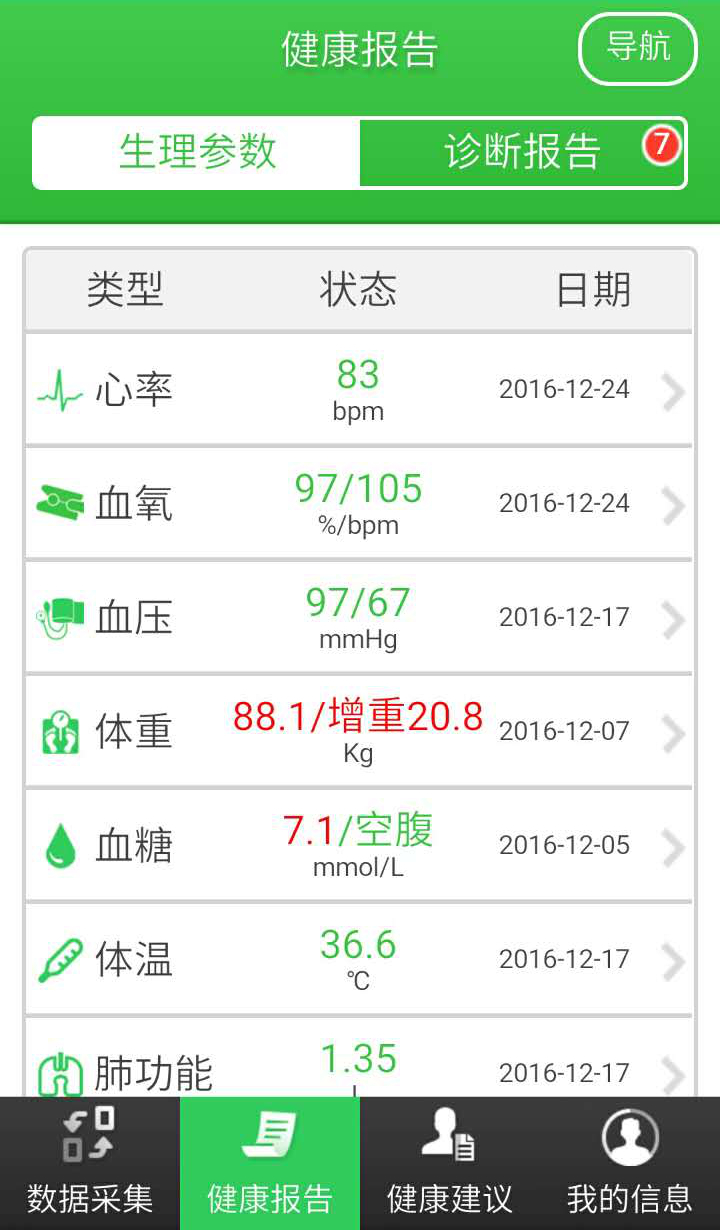Screen dimensions: 720x1230
Task: Check the 体重 weight record
Action: click(358, 731)
